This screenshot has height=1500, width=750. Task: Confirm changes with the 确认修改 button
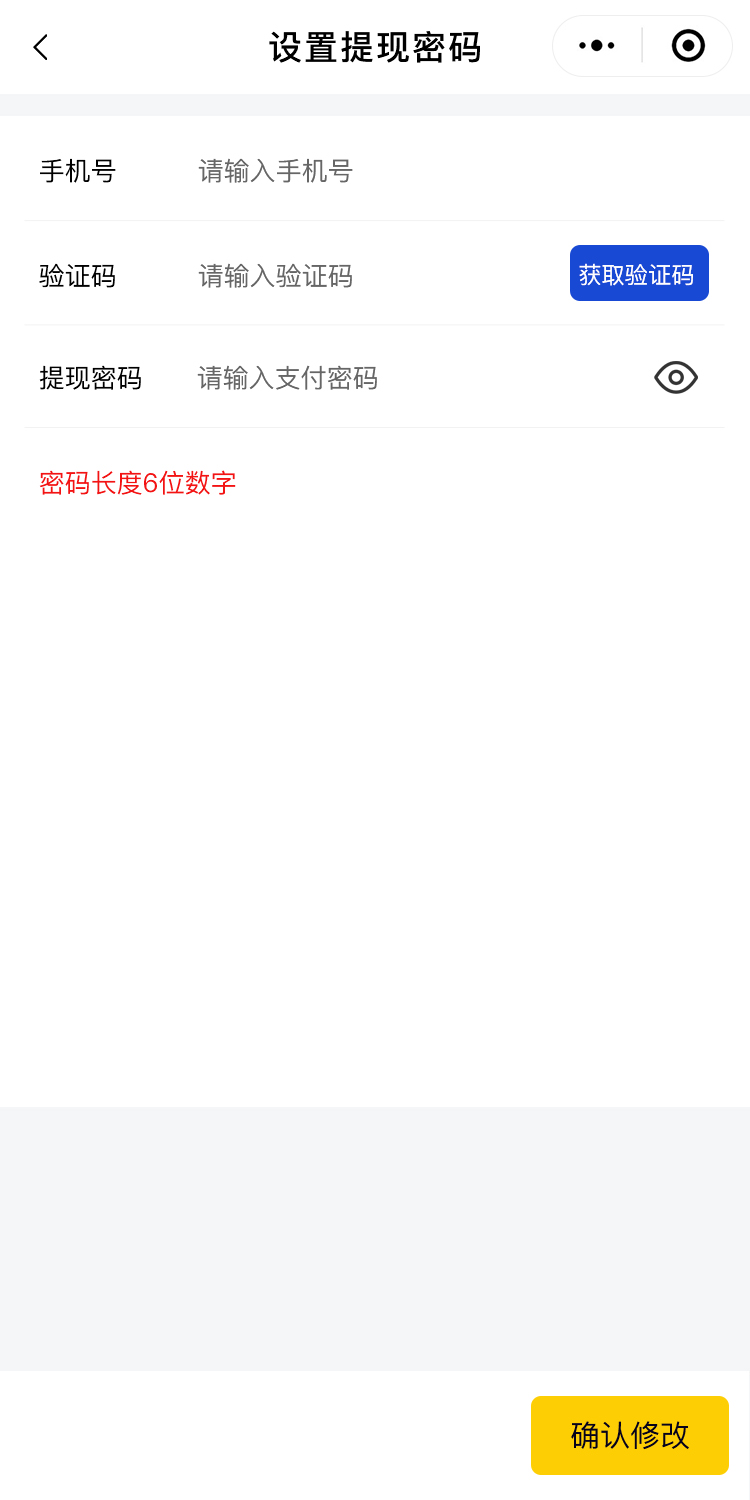click(x=630, y=1435)
